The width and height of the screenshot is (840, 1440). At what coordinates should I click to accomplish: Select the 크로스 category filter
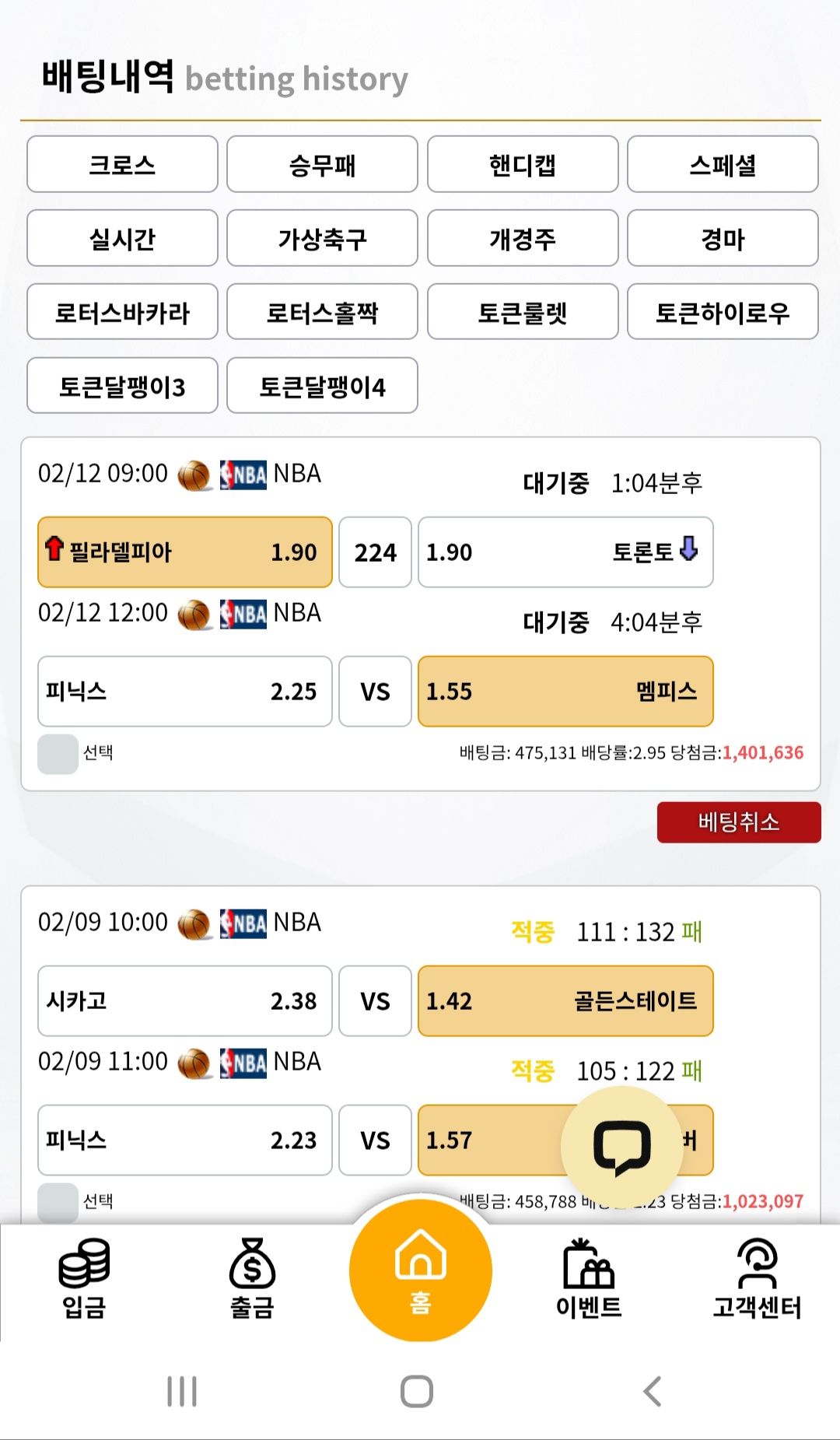(122, 164)
